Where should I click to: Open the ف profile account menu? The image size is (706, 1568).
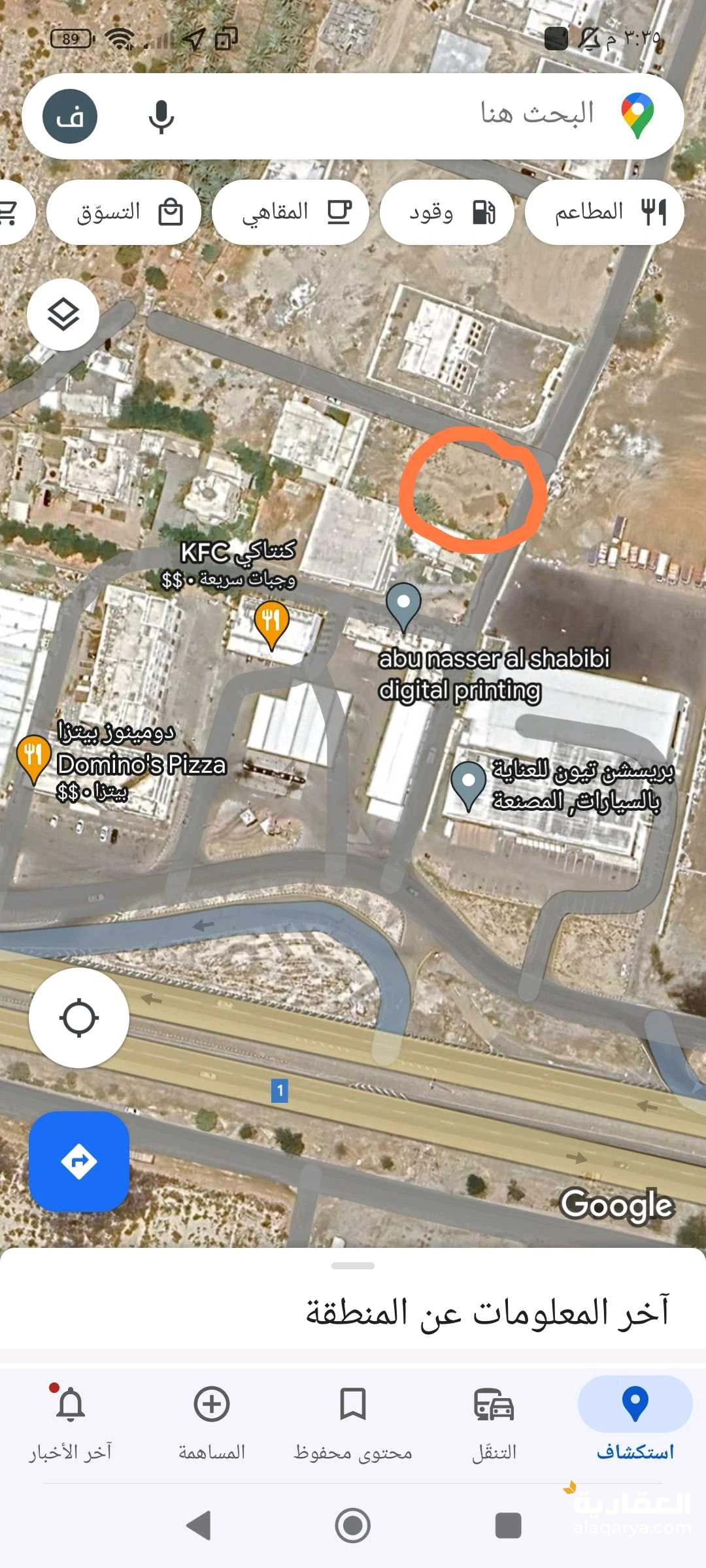point(69,116)
